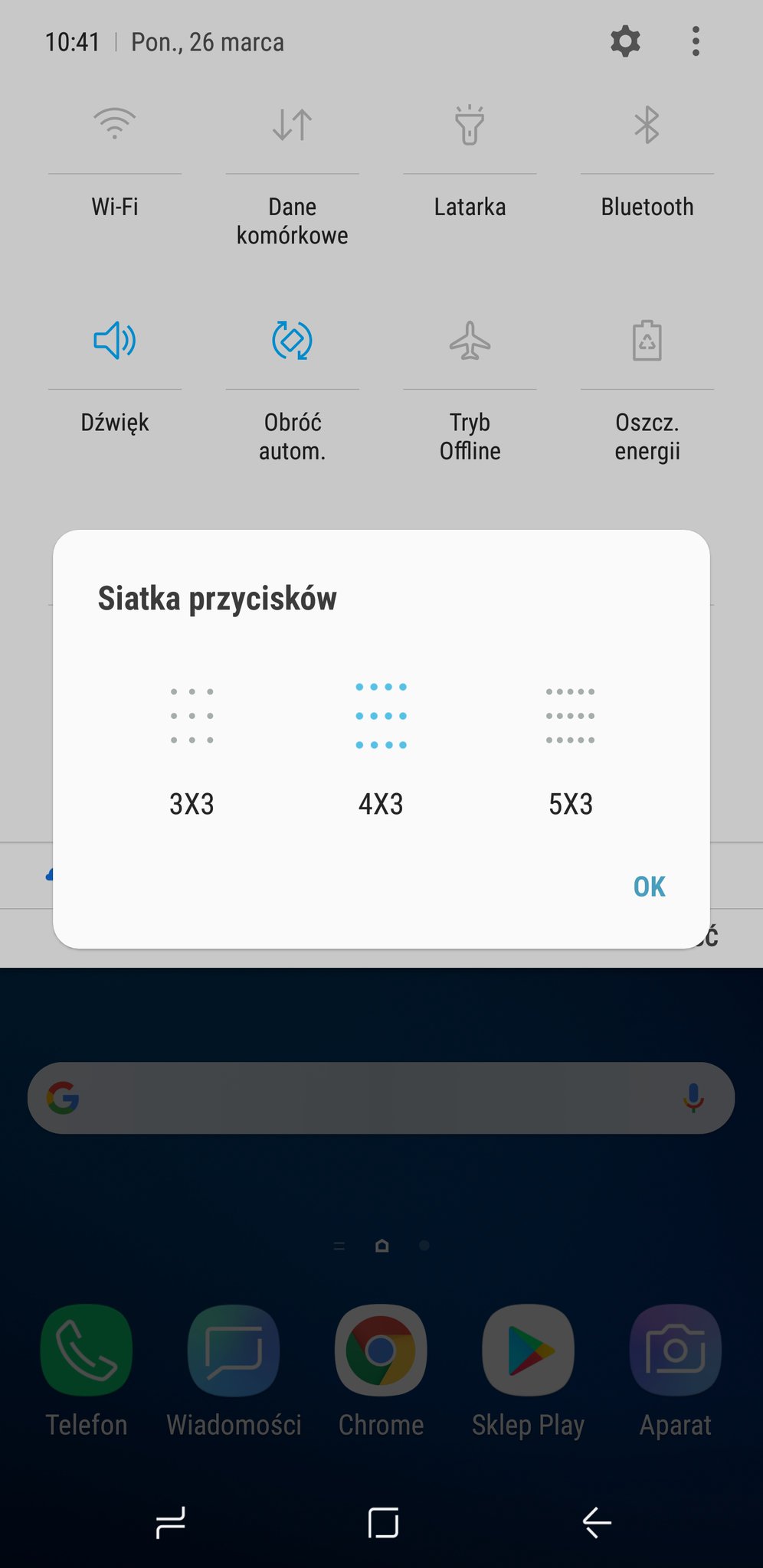Screen dimensions: 763x1568
Task: Toggle Wi-Fi quick setting
Action: pyautogui.click(x=115, y=124)
